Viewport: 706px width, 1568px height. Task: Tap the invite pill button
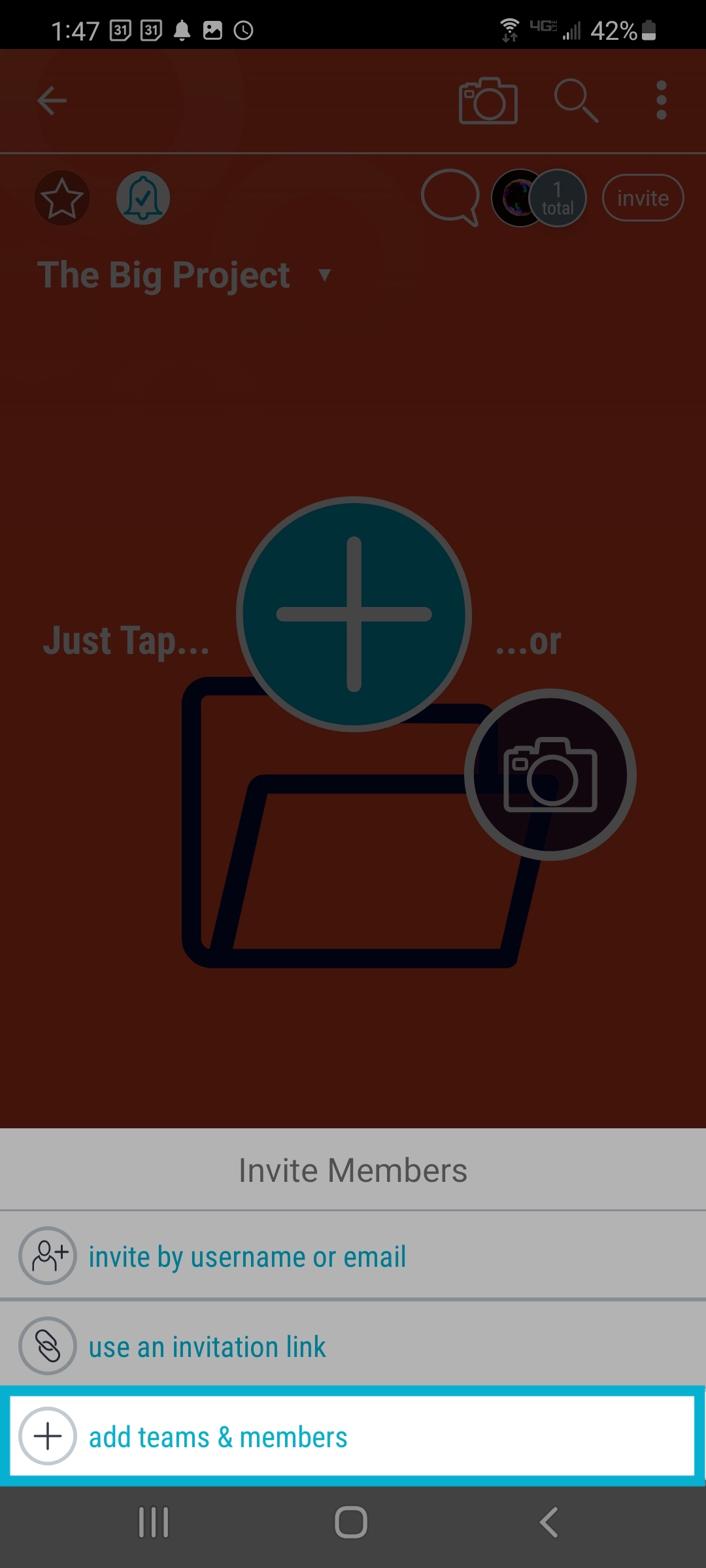(643, 198)
